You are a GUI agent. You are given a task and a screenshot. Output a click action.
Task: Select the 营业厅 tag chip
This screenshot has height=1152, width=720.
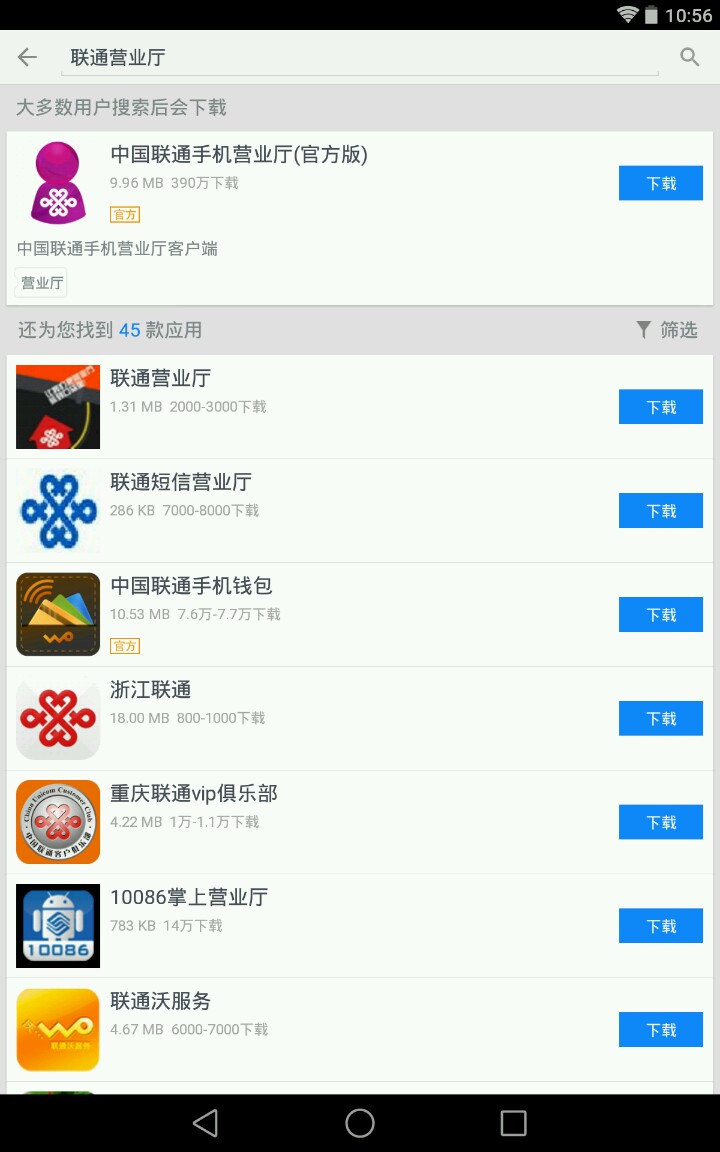click(x=42, y=283)
